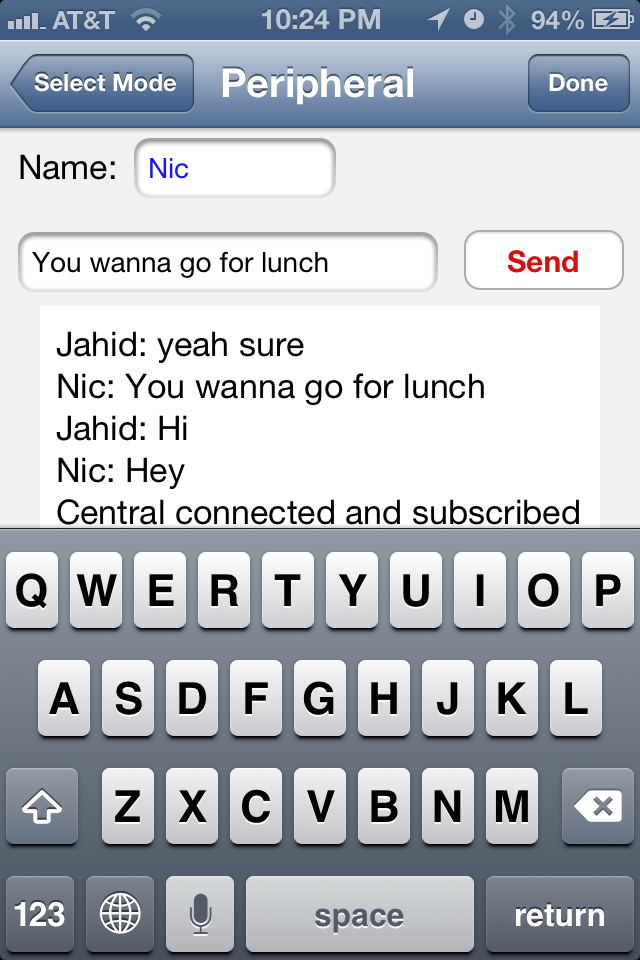Image resolution: width=640 pixels, height=960 pixels.
Task: Send the lunch message
Action: coord(543,262)
